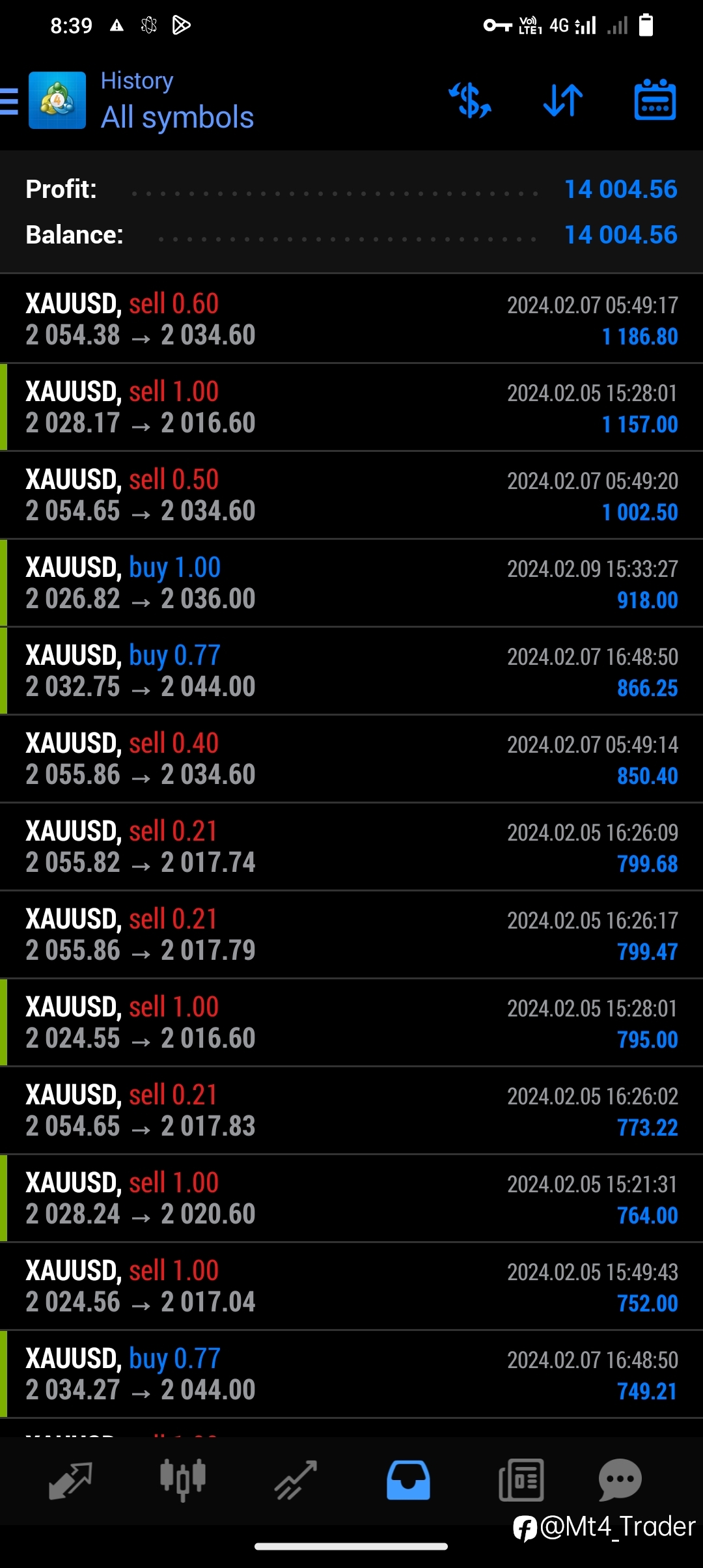The height and width of the screenshot is (1568, 703).
Task: Switch to the Trade tab
Action: (296, 1480)
